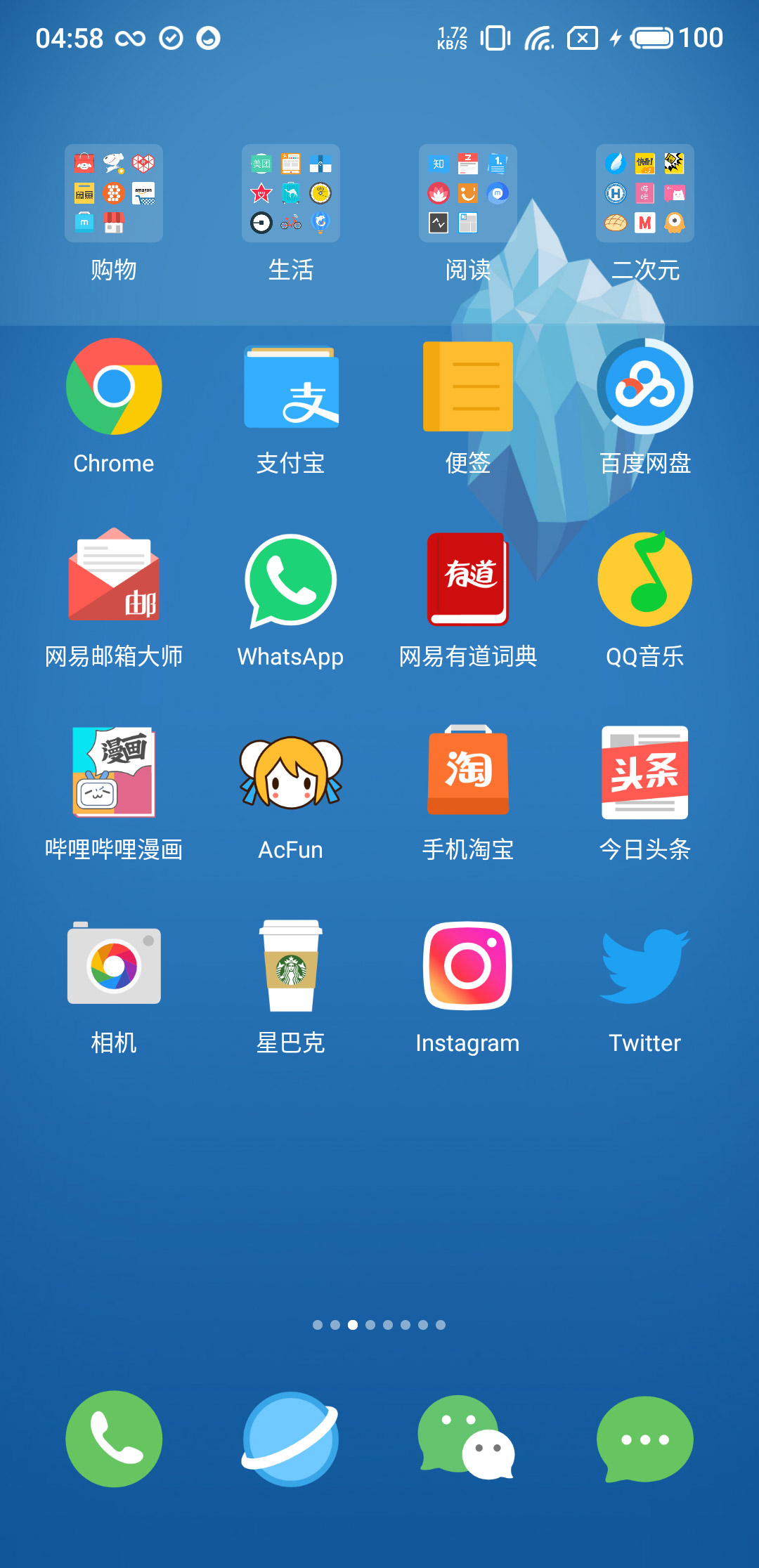Screen dimensions: 759x1568
Task: Open the phone dialer in the dock
Action: click(114, 1439)
